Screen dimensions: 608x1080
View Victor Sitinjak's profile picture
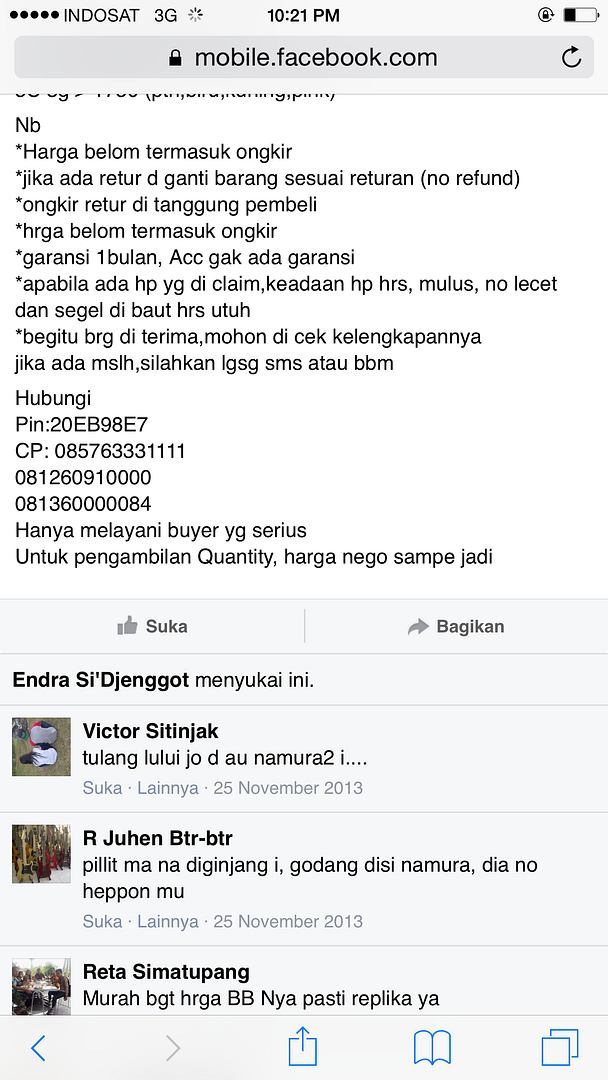(41, 747)
